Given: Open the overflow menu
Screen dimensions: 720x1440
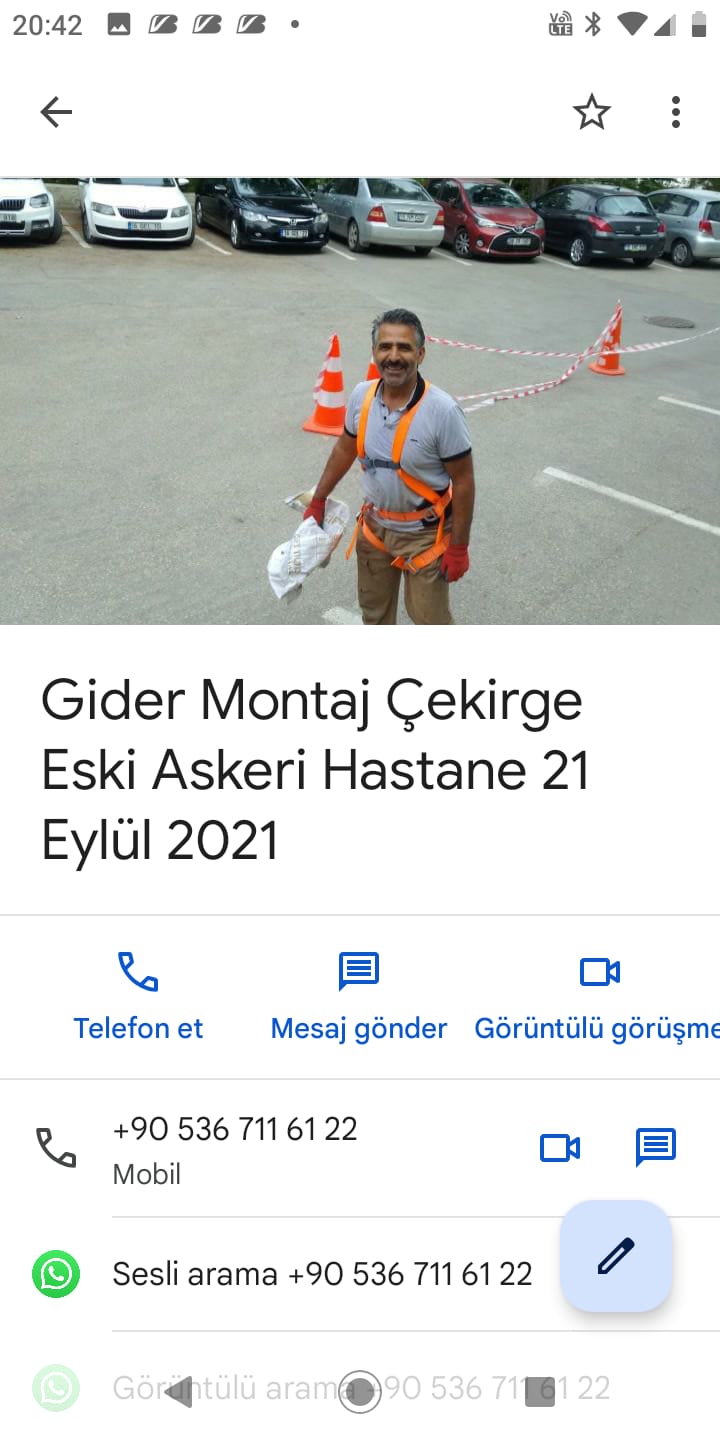Looking at the screenshot, I should pyautogui.click(x=676, y=112).
